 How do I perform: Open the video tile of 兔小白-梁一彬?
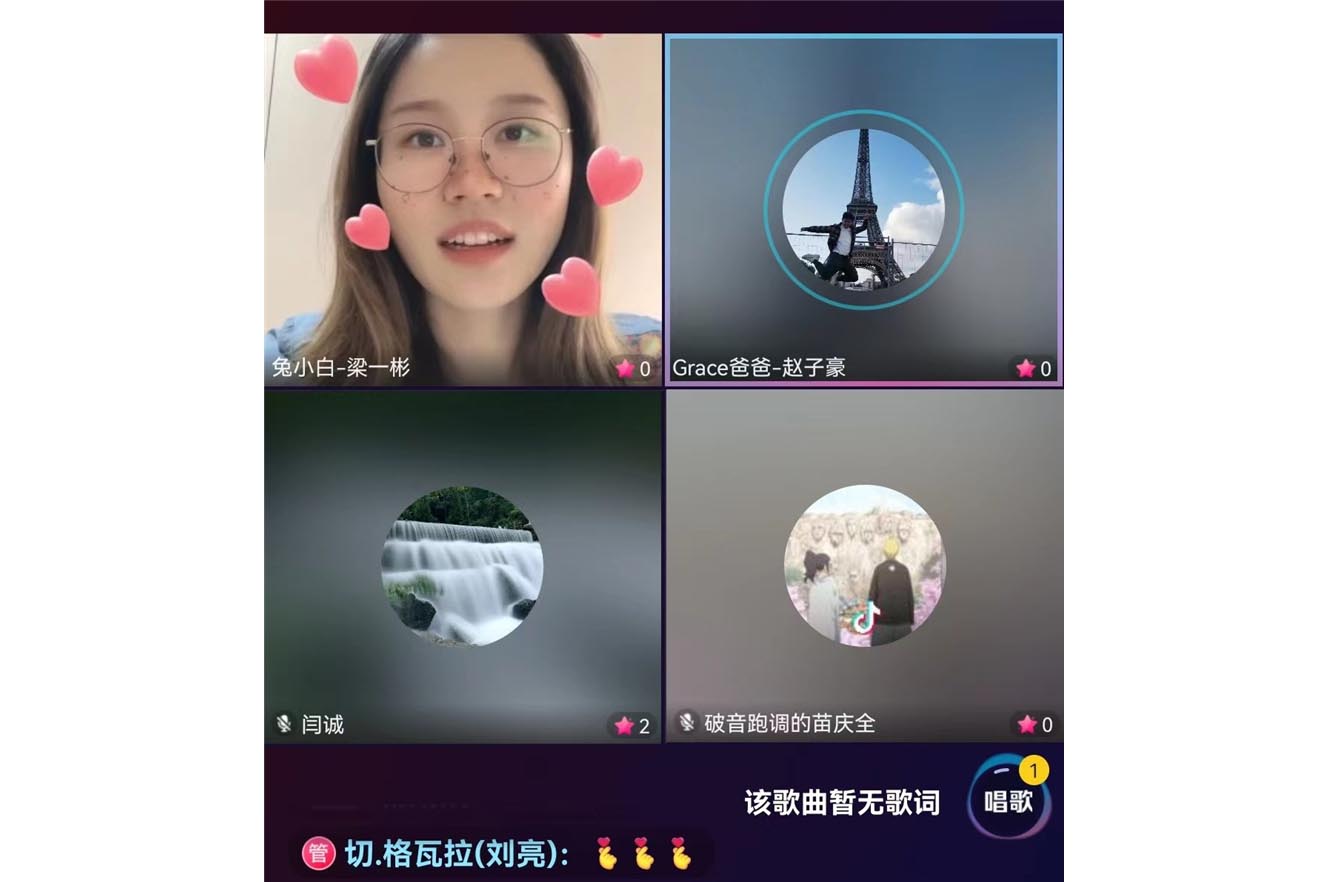pyautogui.click(x=462, y=210)
